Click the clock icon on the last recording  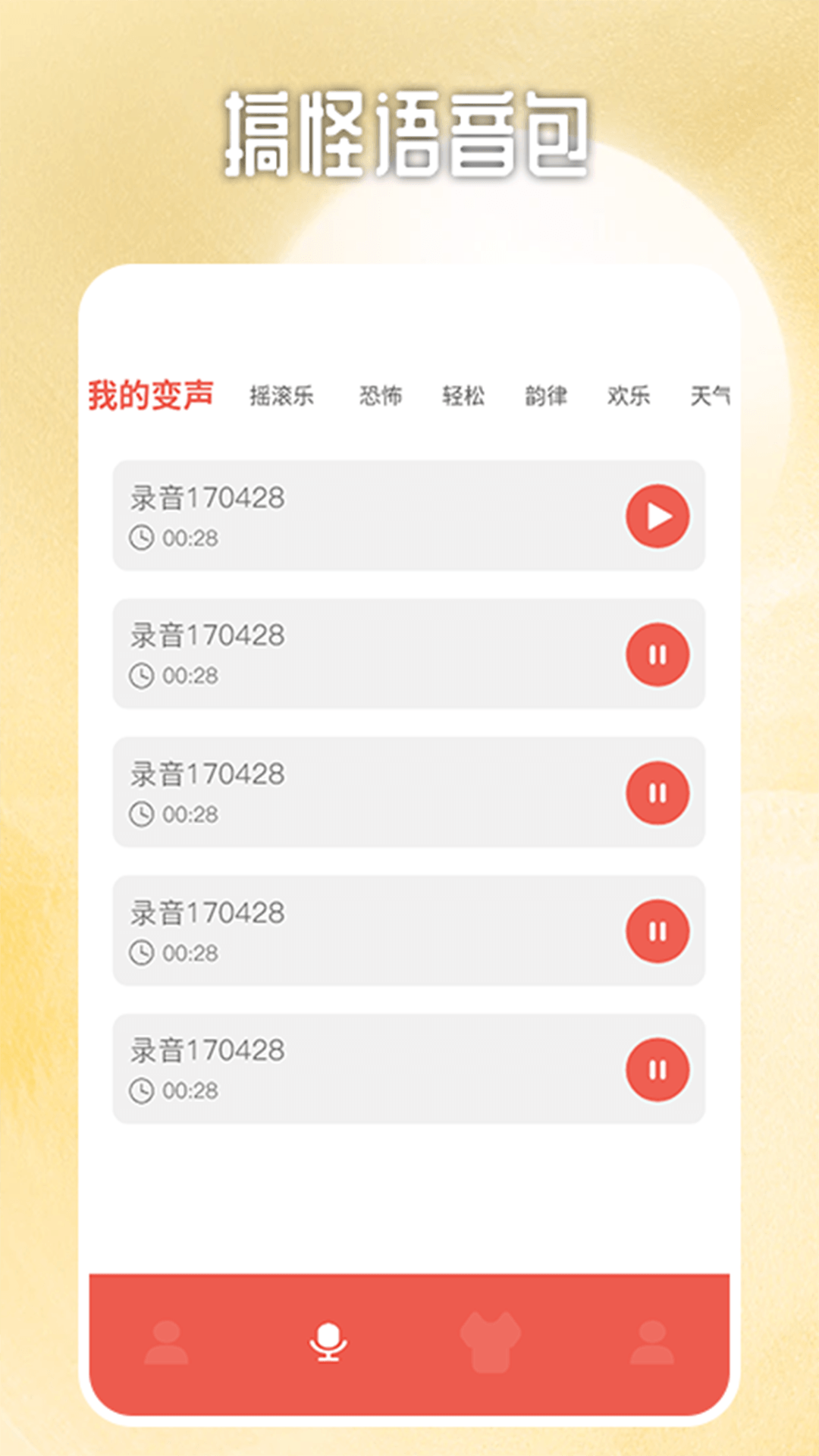pyautogui.click(x=143, y=1090)
